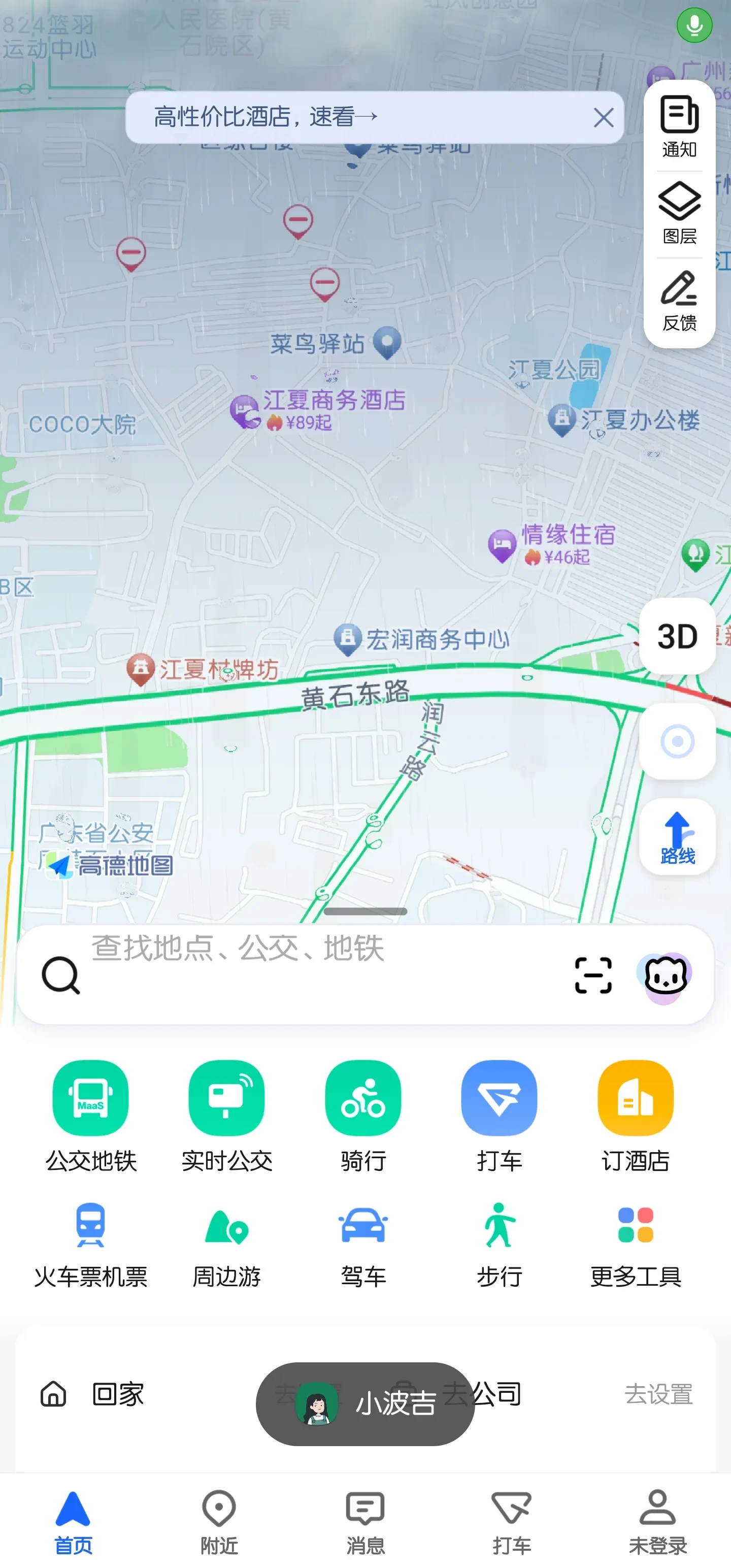Switch to the 消息 messages tab
This screenshot has width=731, height=1568.
tap(365, 1522)
